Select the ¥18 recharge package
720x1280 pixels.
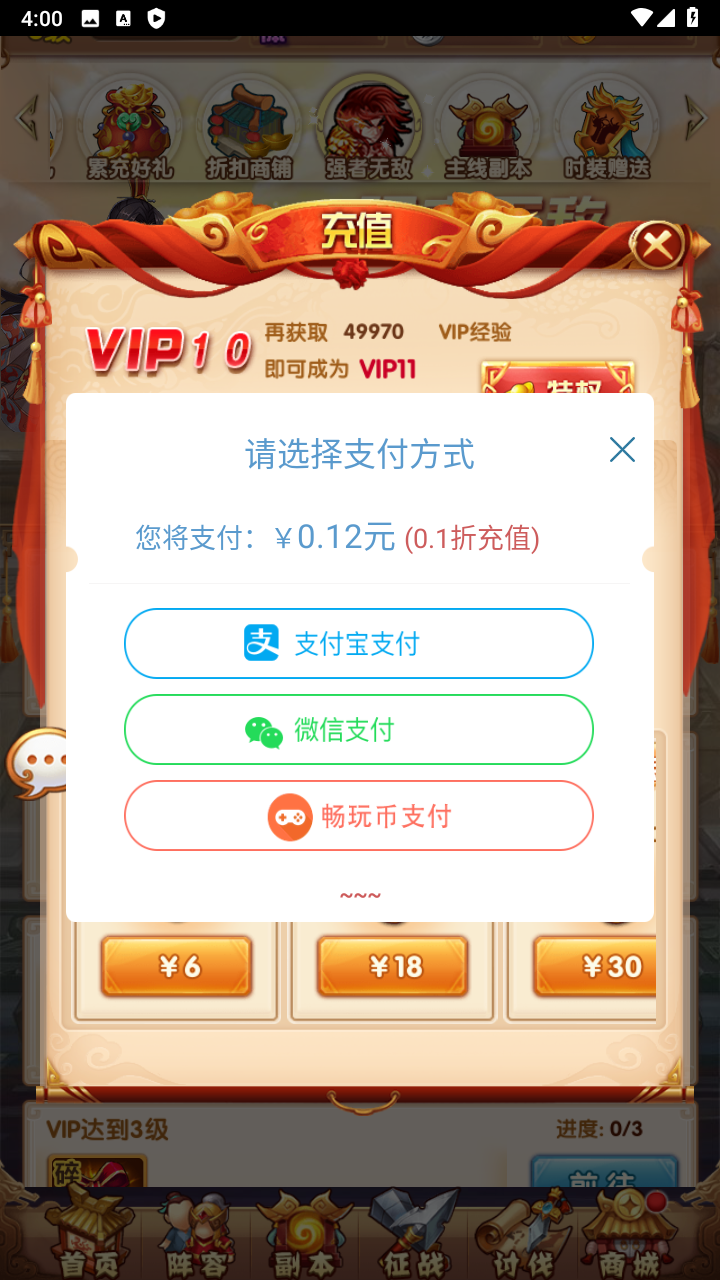[392, 966]
